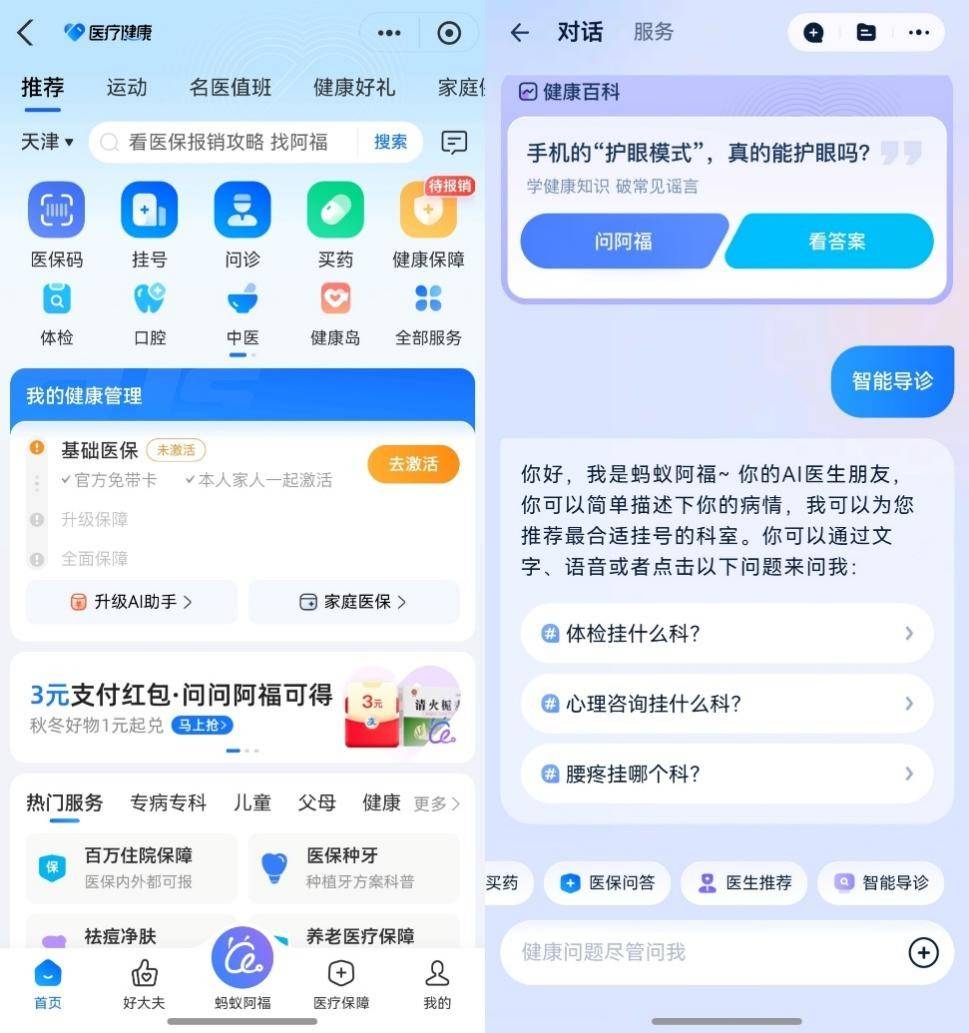Tap 去激活 for 基础医保
The height and width of the screenshot is (1033, 969).
click(x=413, y=464)
